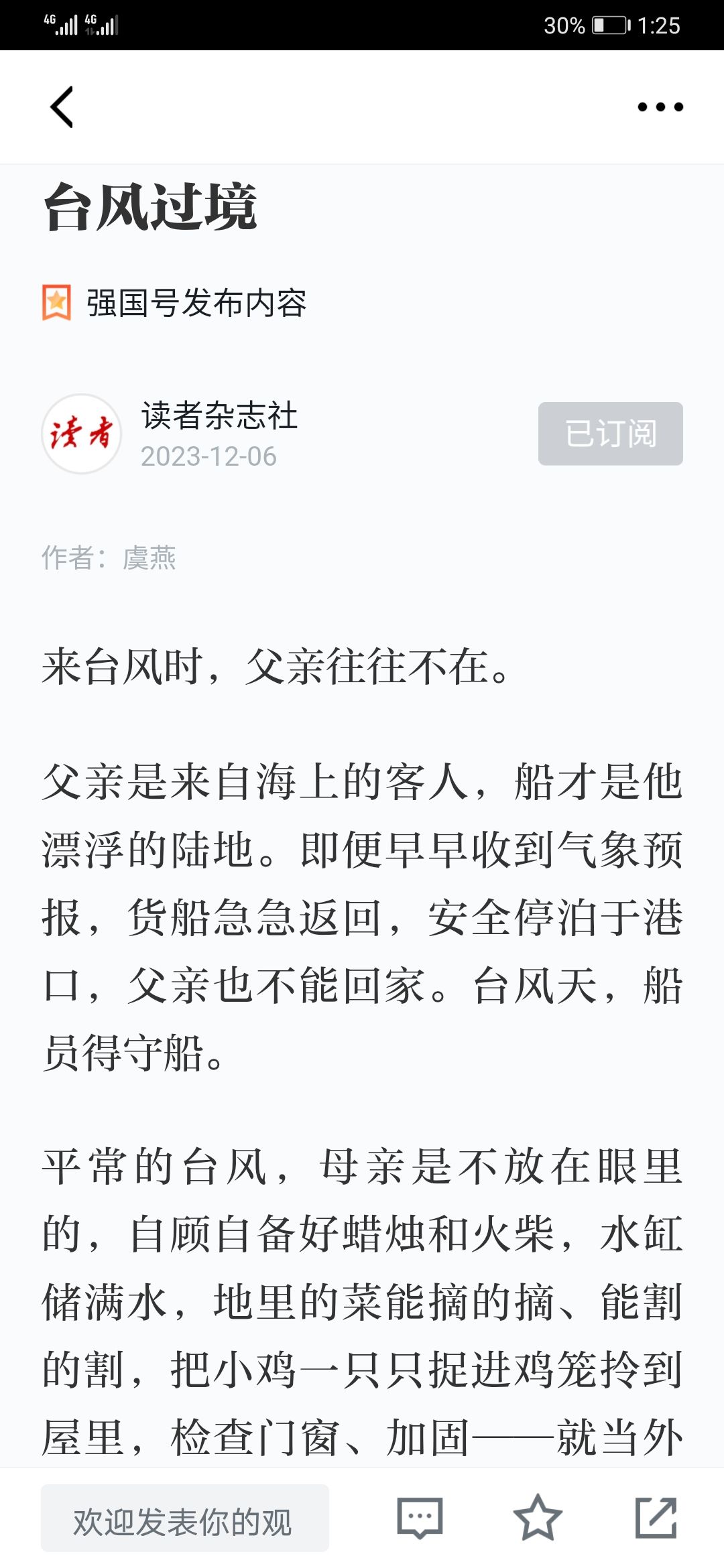Viewport: 724px width, 1568px height.
Task: Favorite this article with the star icon
Action: 538,1518
